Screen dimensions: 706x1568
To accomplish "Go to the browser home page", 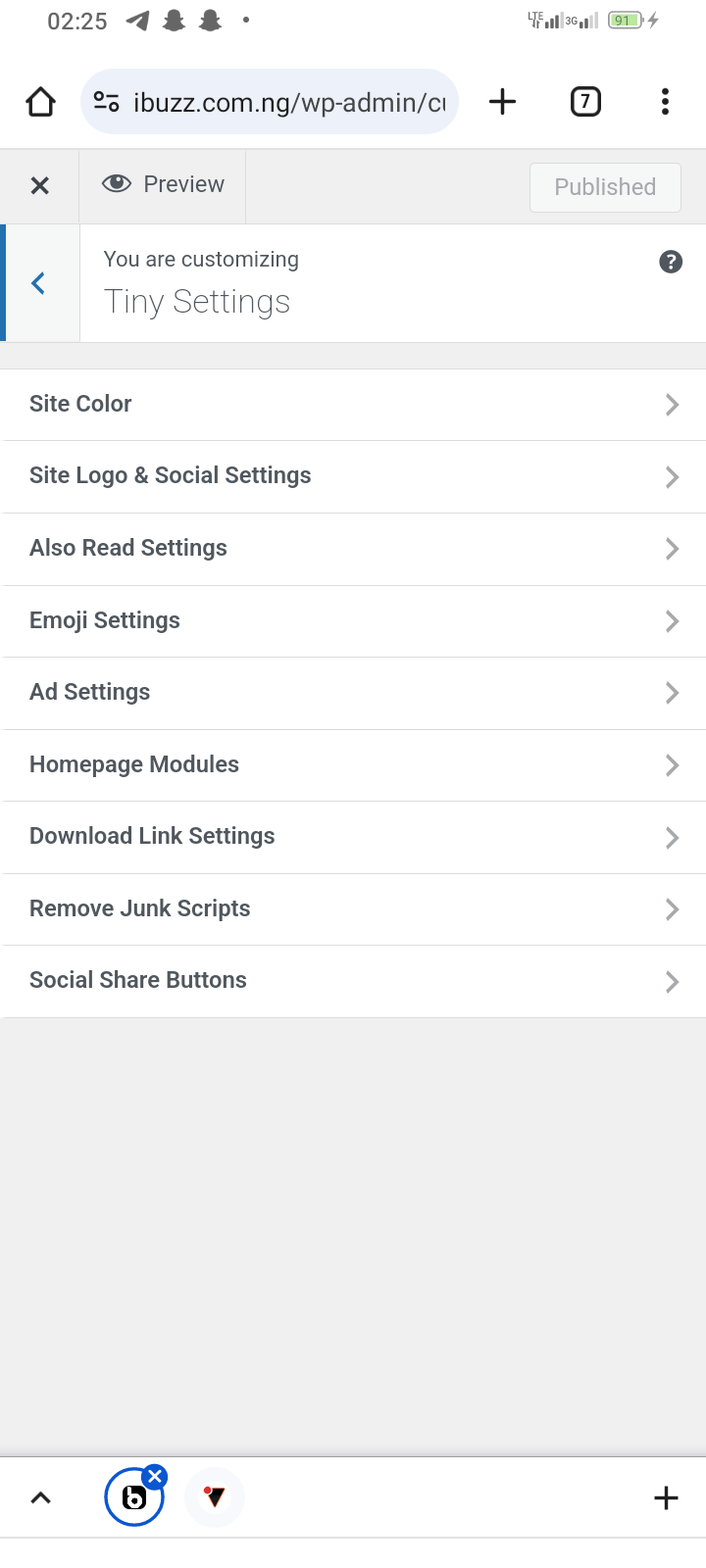I will tap(40, 102).
